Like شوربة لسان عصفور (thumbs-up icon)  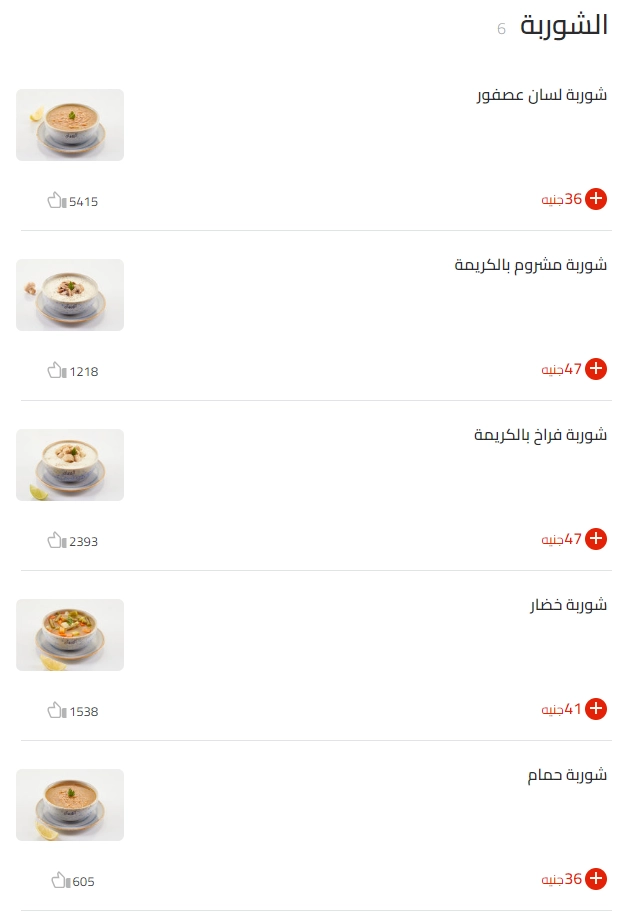tap(56, 201)
